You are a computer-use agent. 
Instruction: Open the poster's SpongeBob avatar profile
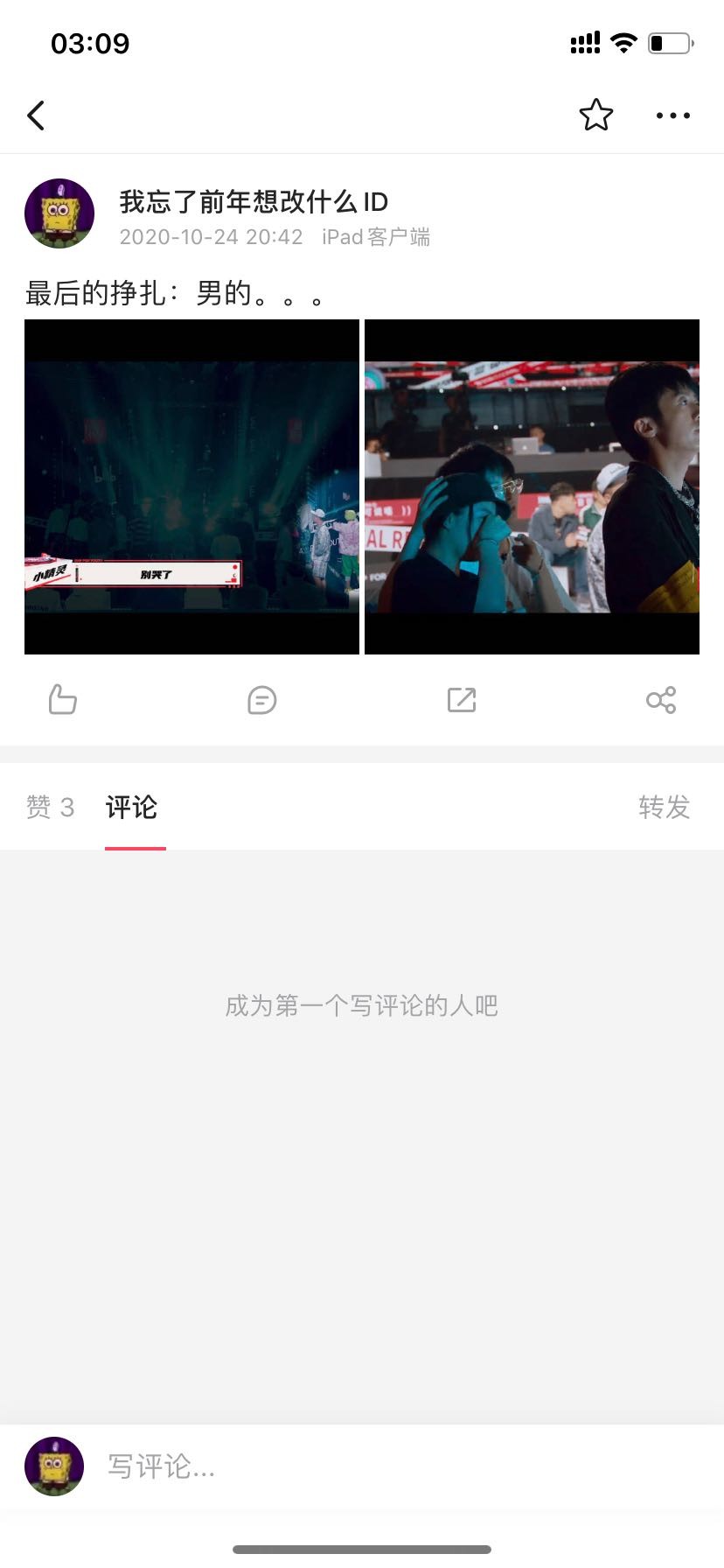pos(59,214)
